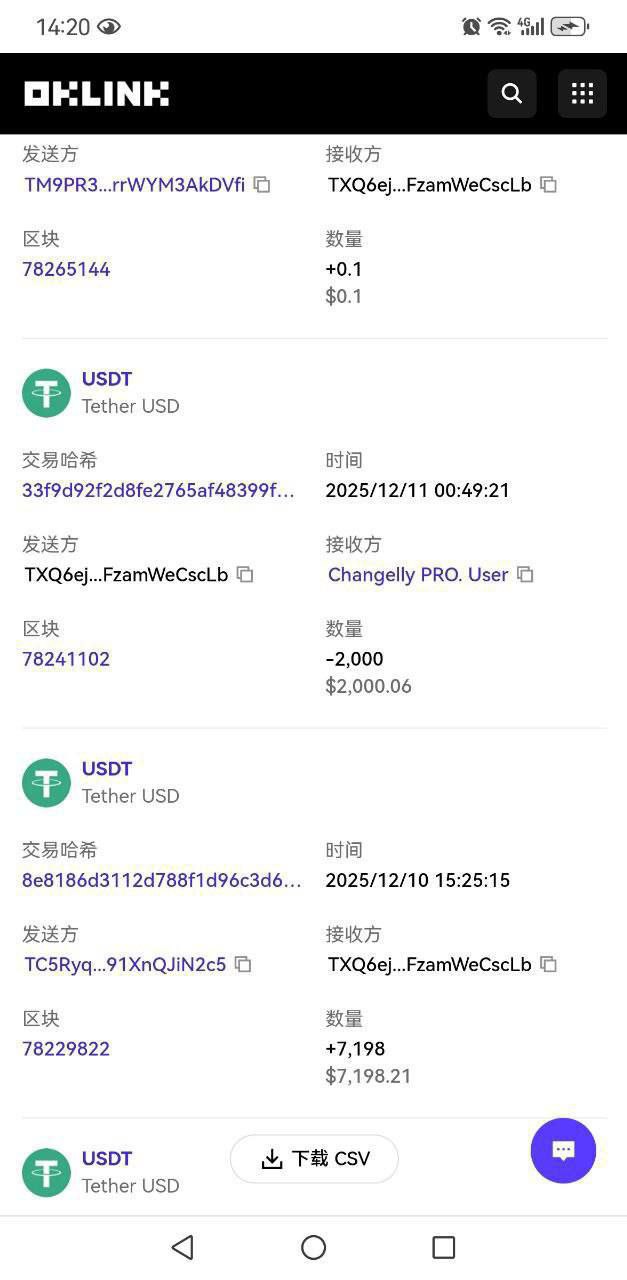Viewport: 627px width, 1280px height.
Task: Go back with the system back button
Action: (182, 1247)
